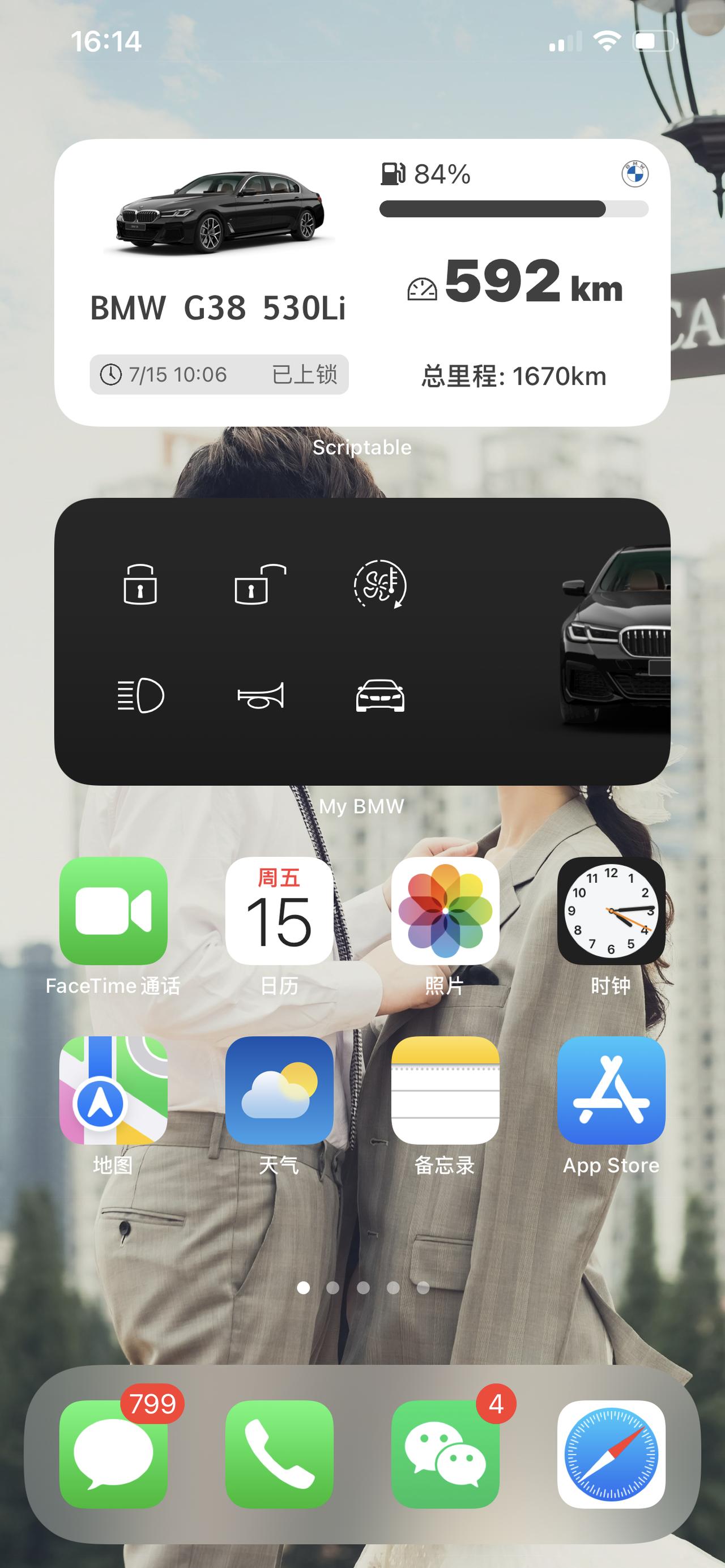Viewport: 725px width, 1568px height.
Task: Launch FaceTime 通话 app
Action: pos(113,911)
